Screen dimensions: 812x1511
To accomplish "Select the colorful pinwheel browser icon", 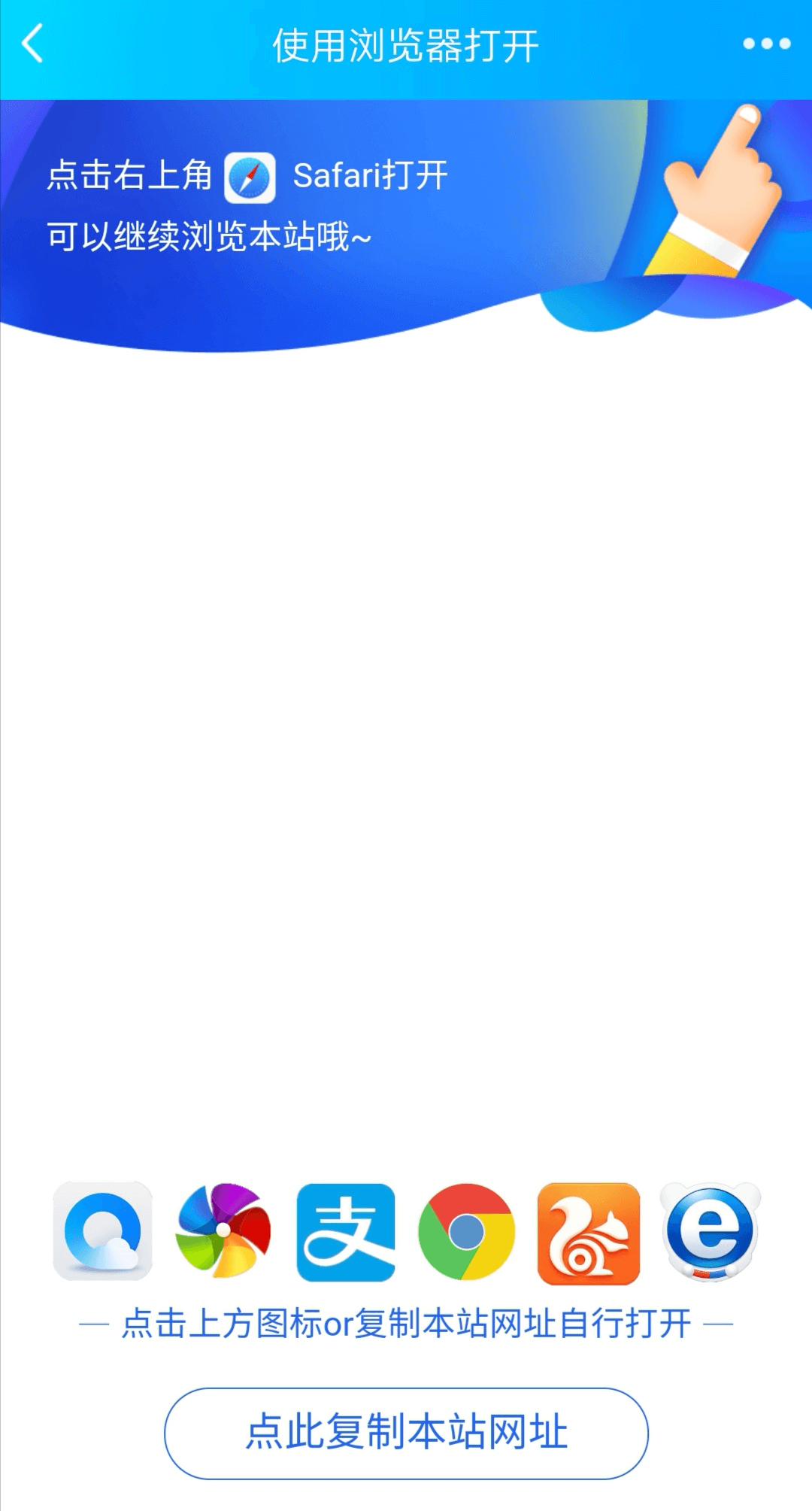I will 223,1231.
